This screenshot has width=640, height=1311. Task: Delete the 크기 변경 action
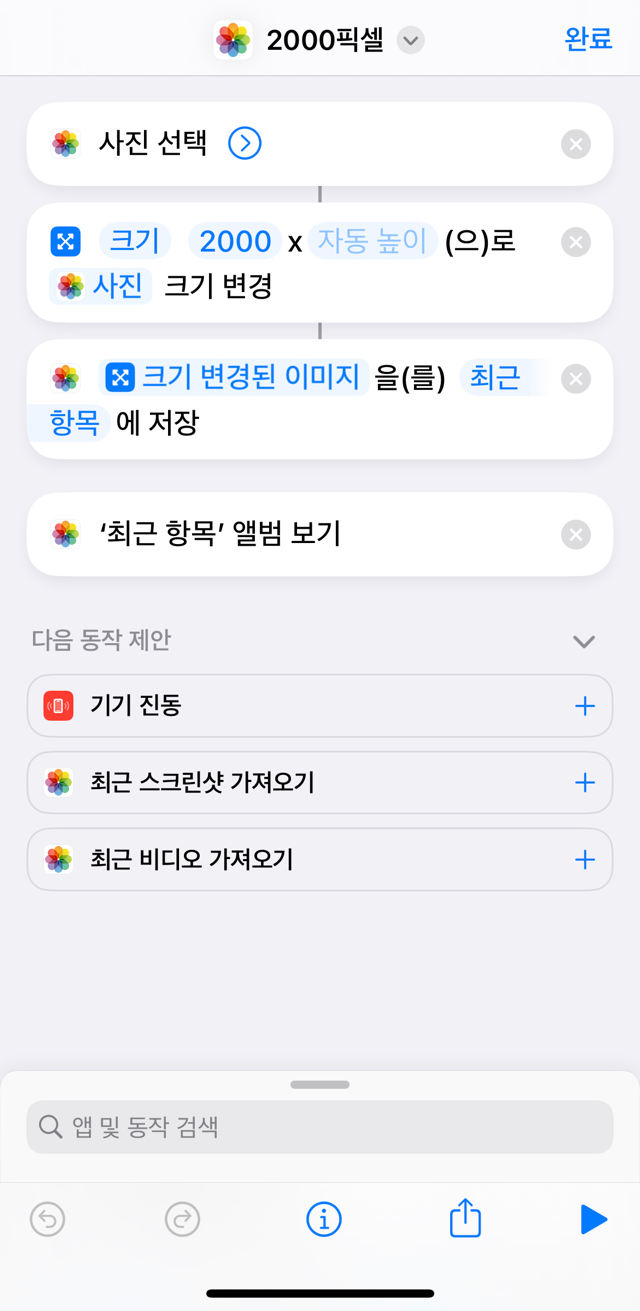(576, 242)
